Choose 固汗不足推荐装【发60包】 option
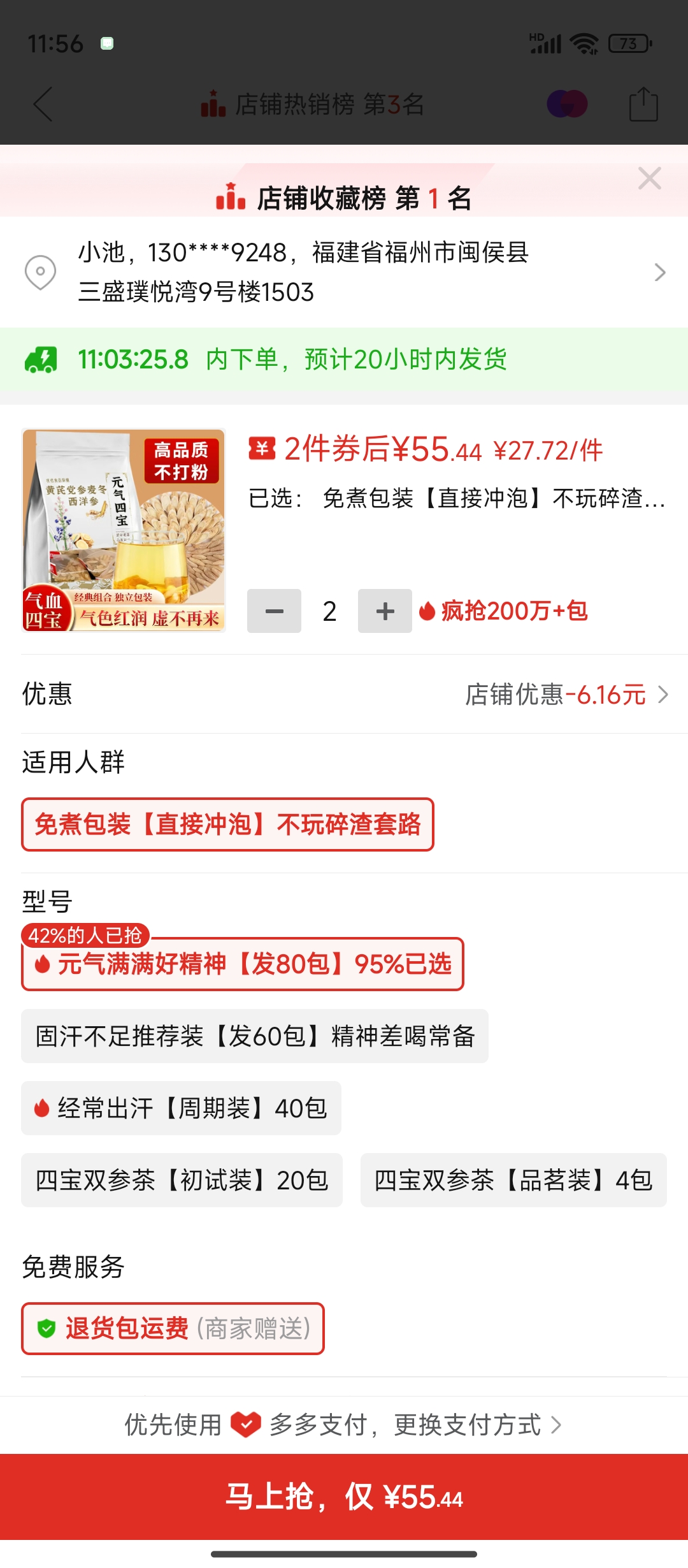 (255, 1036)
